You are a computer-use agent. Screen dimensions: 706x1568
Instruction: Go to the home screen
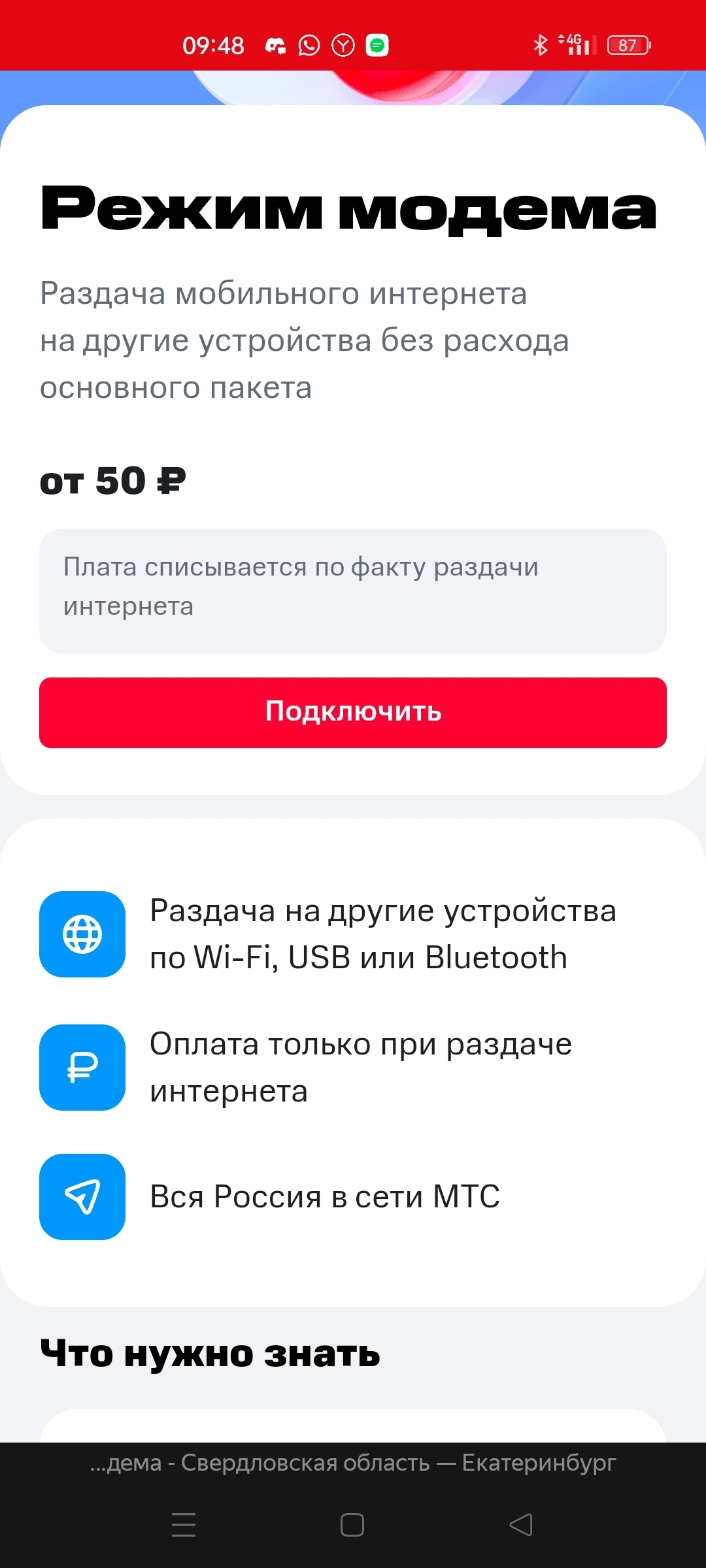point(352,1525)
